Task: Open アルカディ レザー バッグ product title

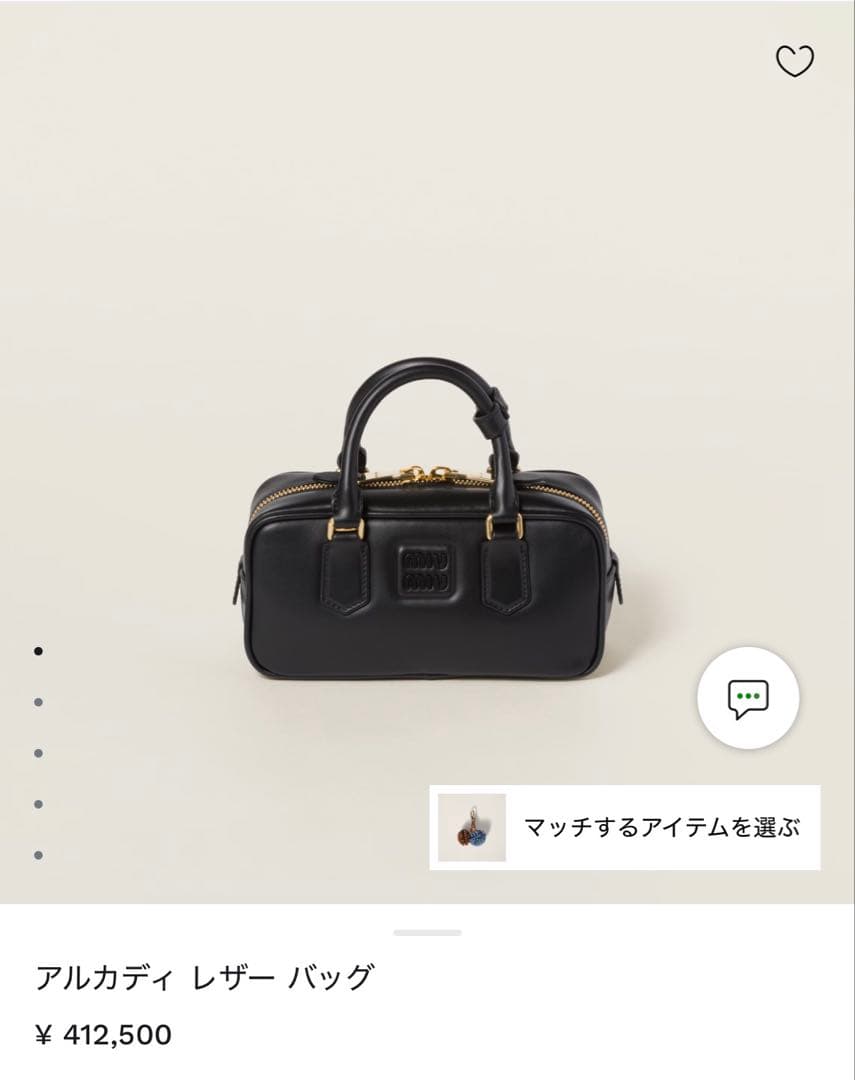Action: [202, 977]
